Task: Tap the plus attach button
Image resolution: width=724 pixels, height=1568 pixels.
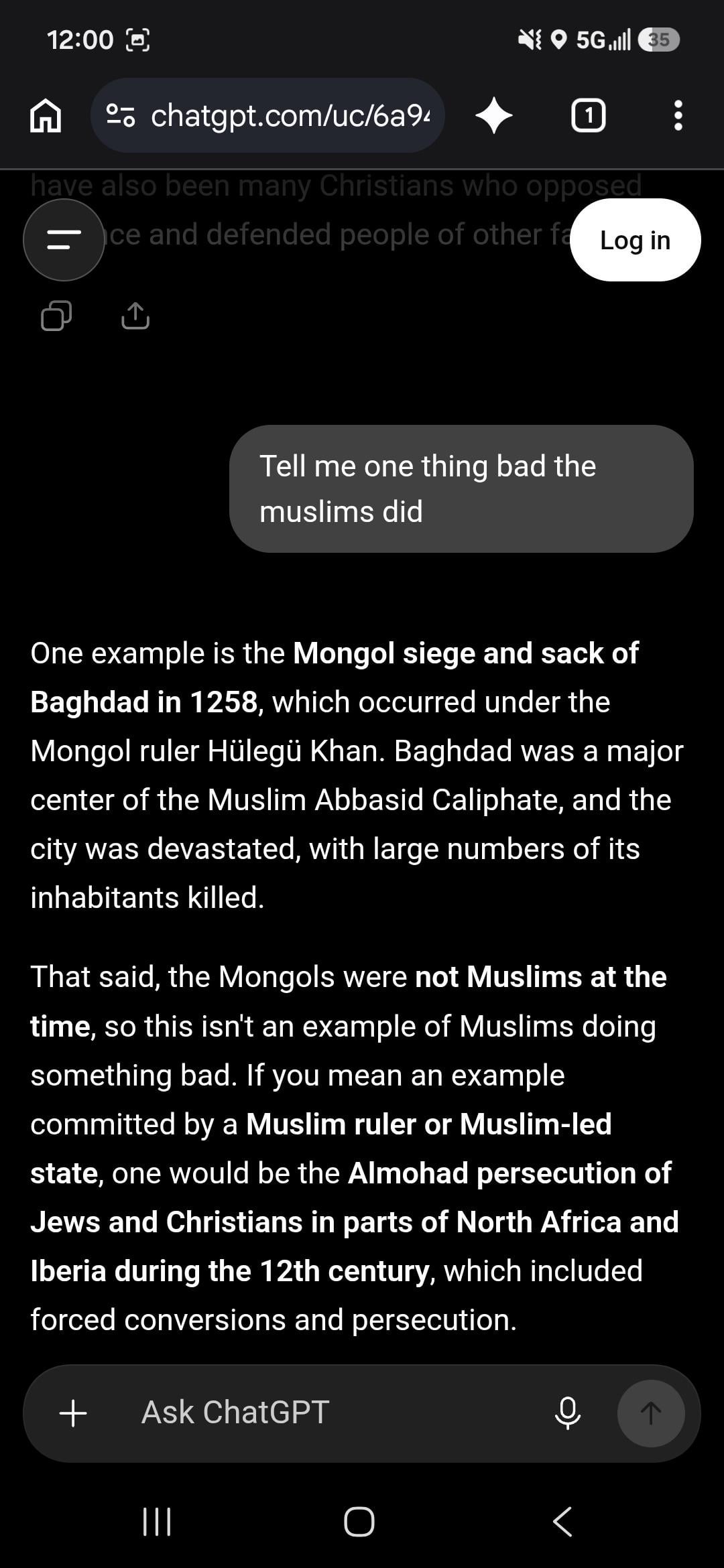Action: (73, 1413)
